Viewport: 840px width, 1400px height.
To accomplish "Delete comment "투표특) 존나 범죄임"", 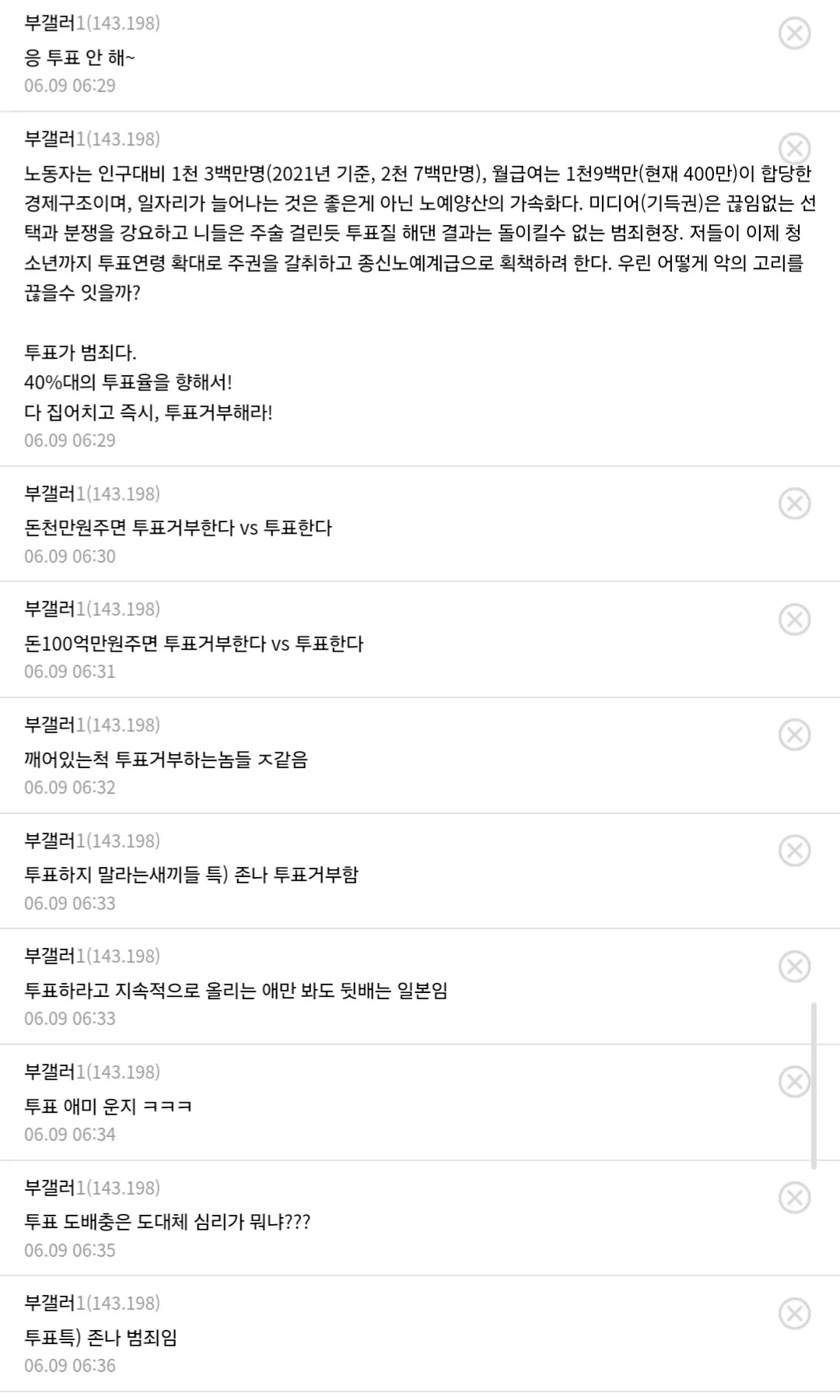I will (794, 1314).
